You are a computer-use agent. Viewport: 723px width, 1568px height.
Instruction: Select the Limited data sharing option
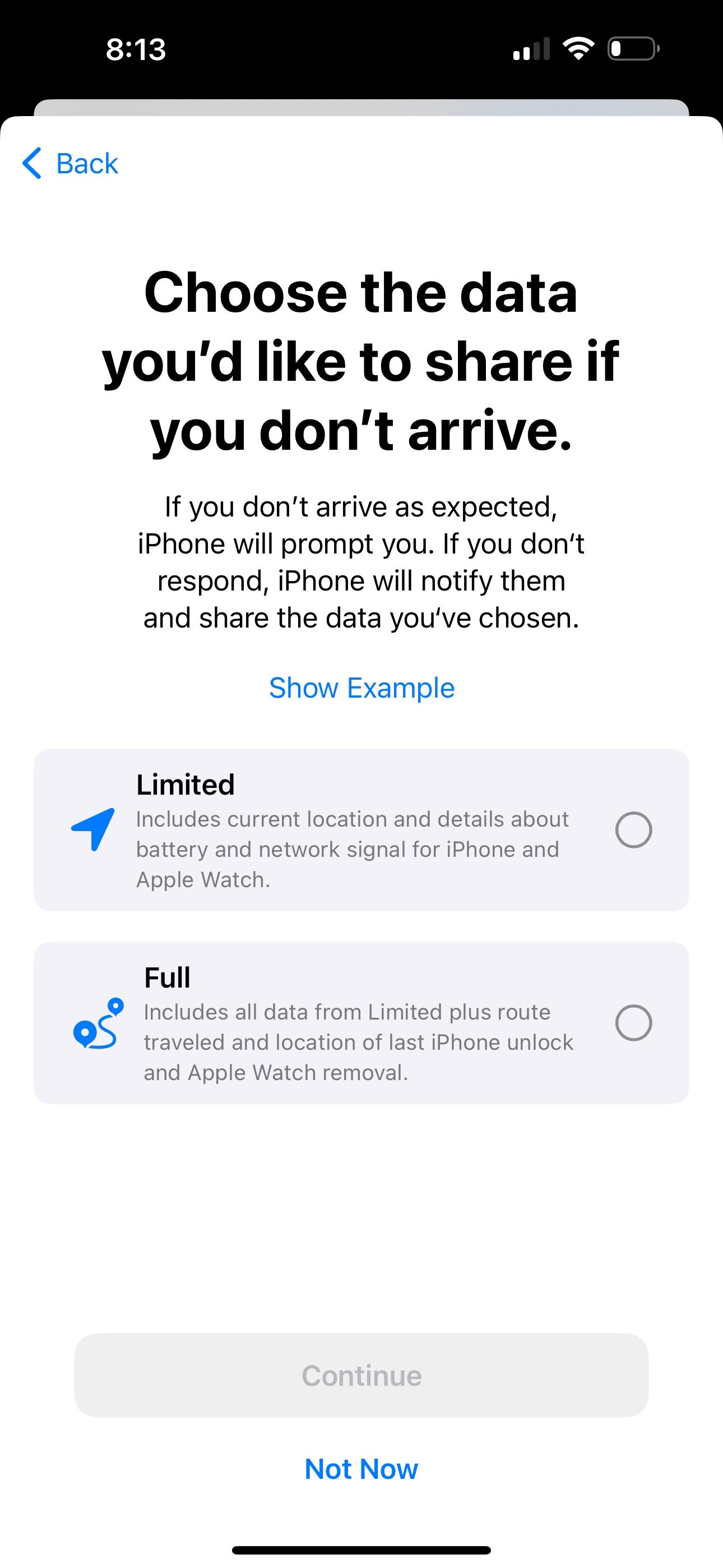click(633, 829)
